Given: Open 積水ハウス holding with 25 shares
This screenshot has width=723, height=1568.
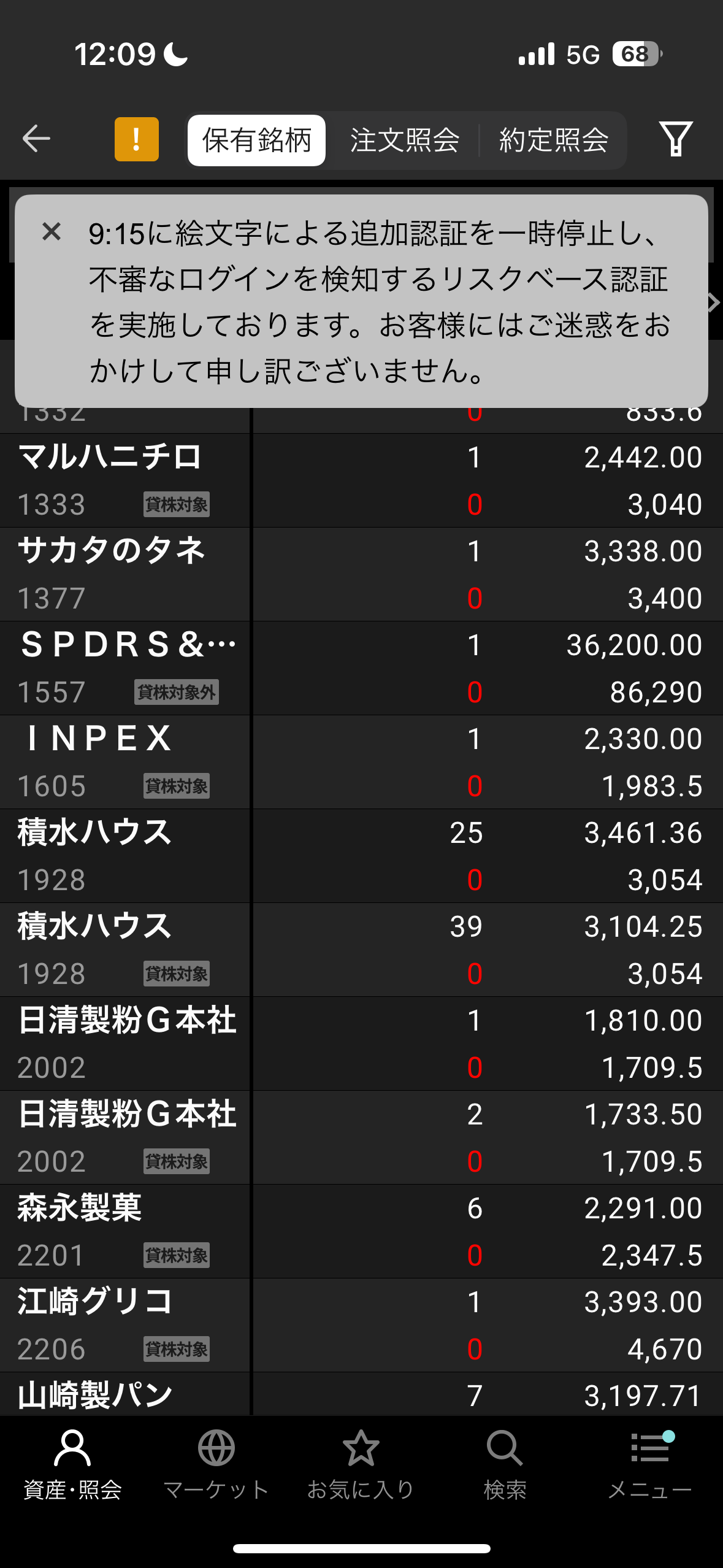Looking at the screenshot, I should click(361, 856).
